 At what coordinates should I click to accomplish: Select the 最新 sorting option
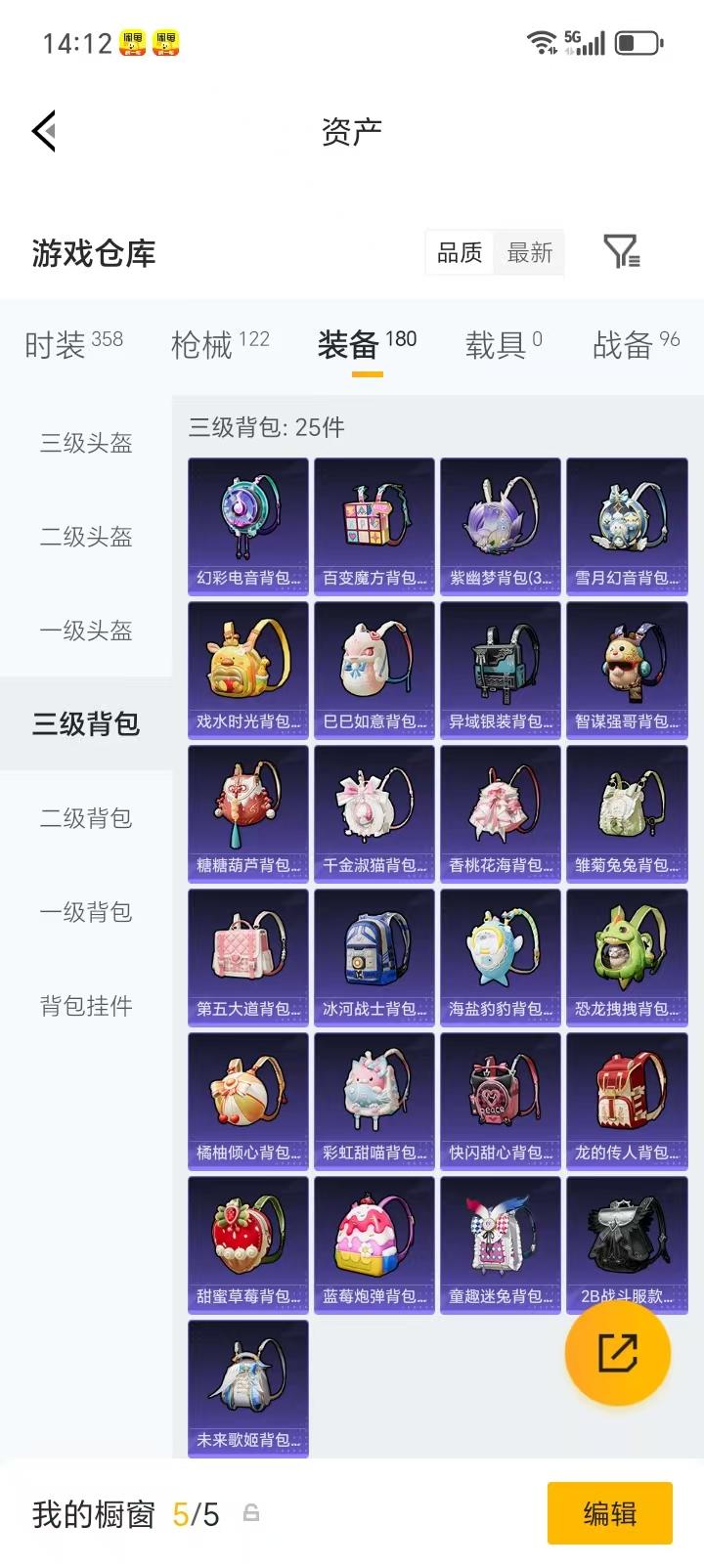pos(529,252)
